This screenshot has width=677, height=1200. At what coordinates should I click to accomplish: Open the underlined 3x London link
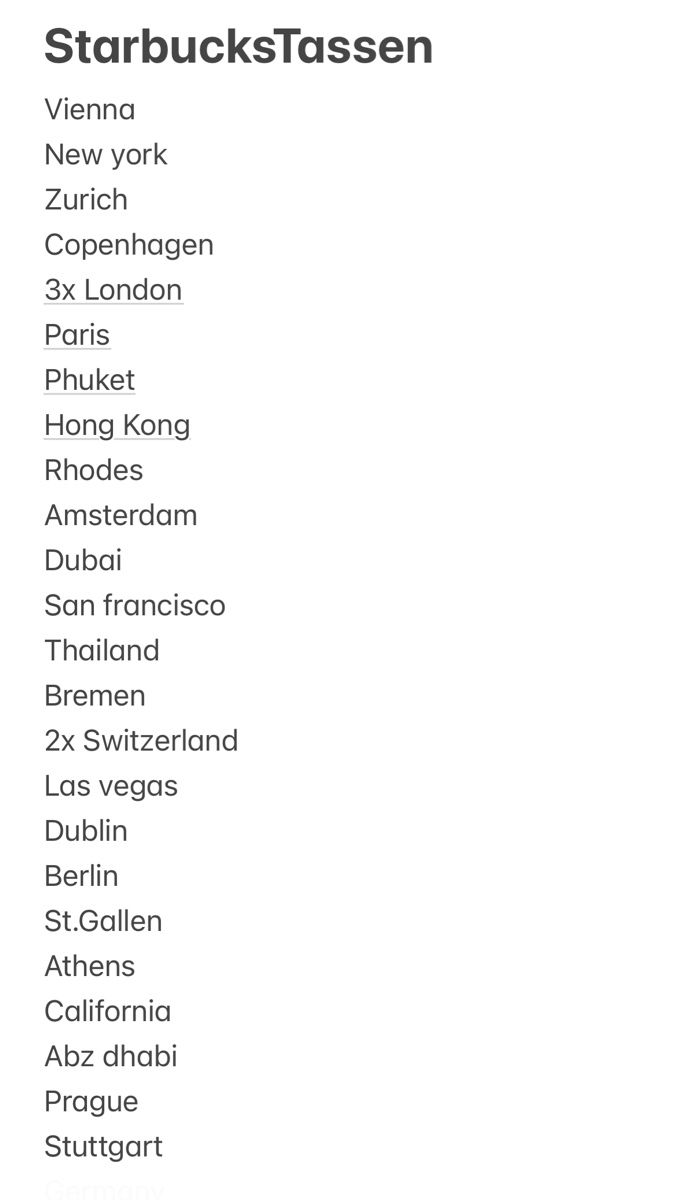tap(113, 290)
